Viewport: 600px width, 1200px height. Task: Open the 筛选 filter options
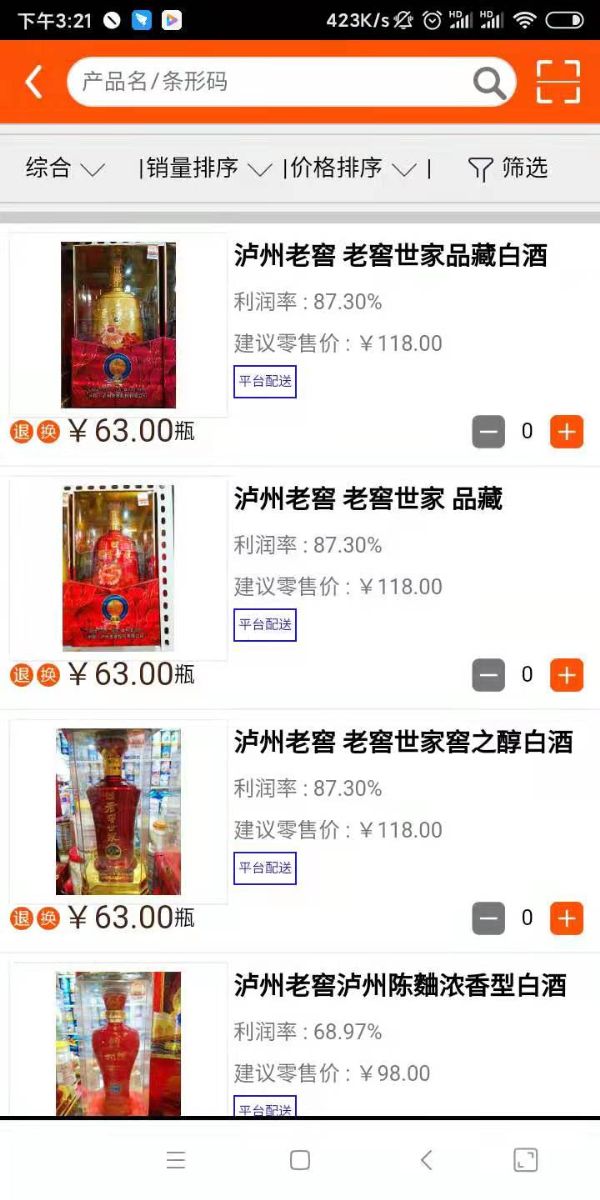509,168
